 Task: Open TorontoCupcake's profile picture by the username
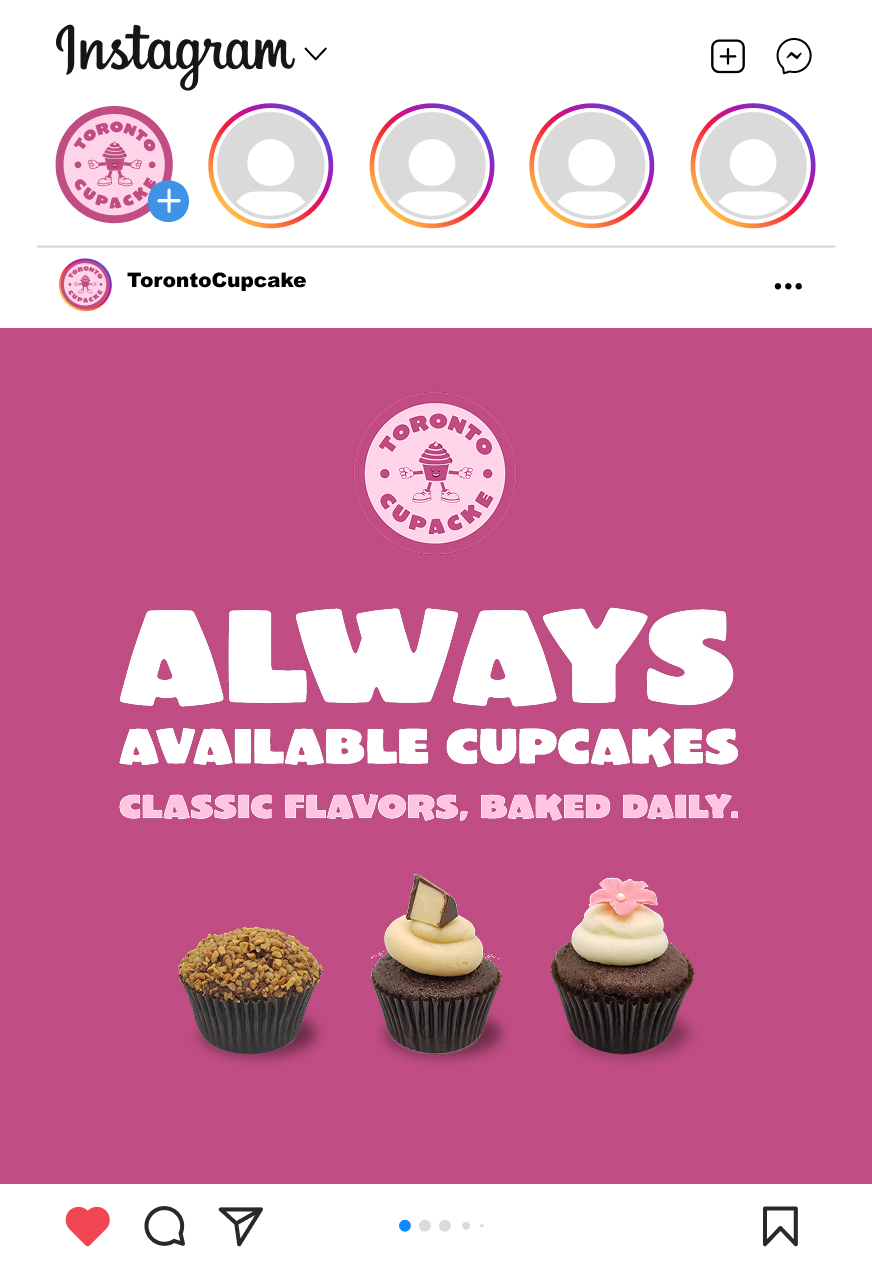pos(85,284)
